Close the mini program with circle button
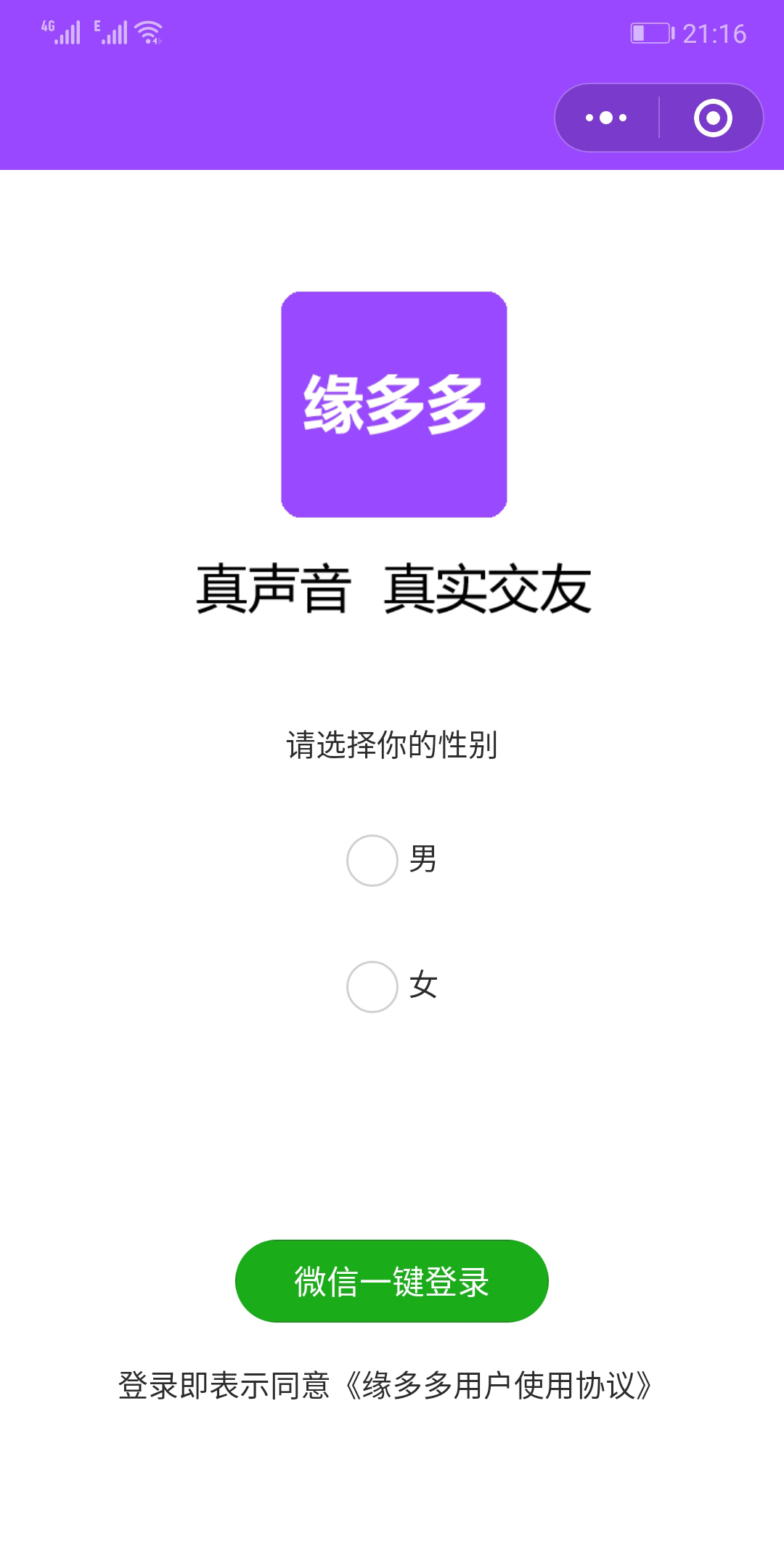Image resolution: width=784 pixels, height=1560 pixels. [713, 118]
